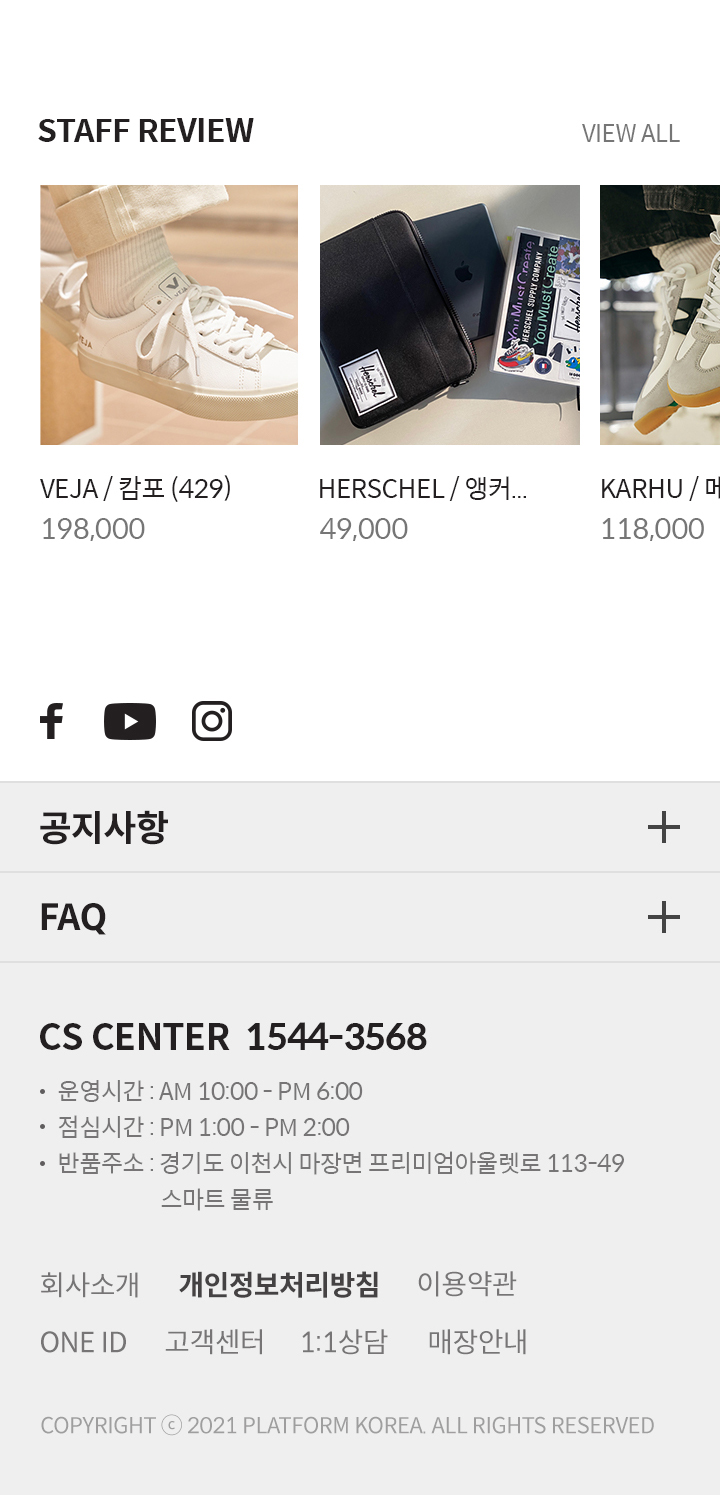Open 개인정보처리방침 policy
Screen dimensions: 720x1495
click(x=278, y=1284)
